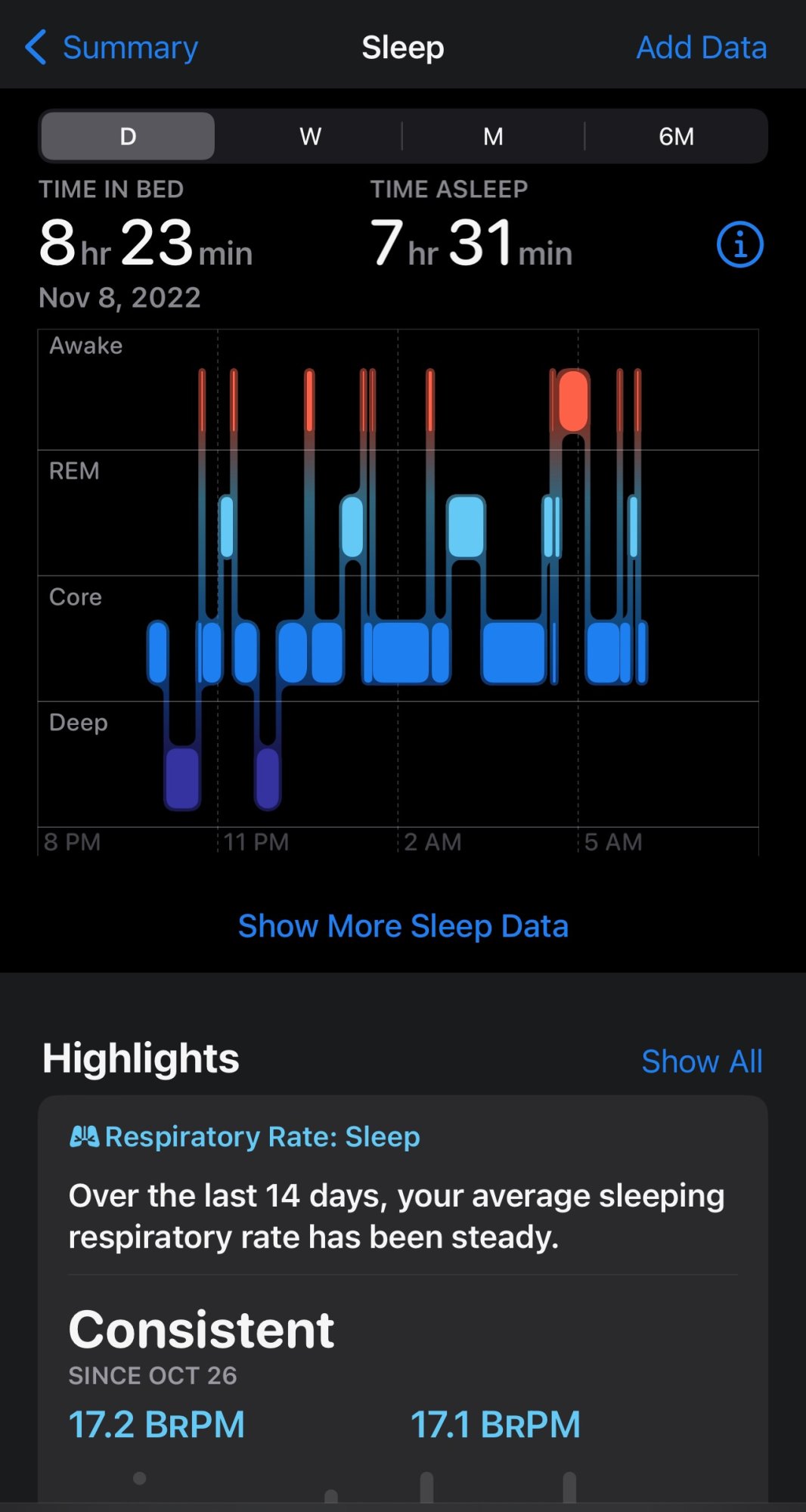The width and height of the screenshot is (806, 1512).
Task: Switch to the M monthly view
Action: pyautogui.click(x=493, y=136)
